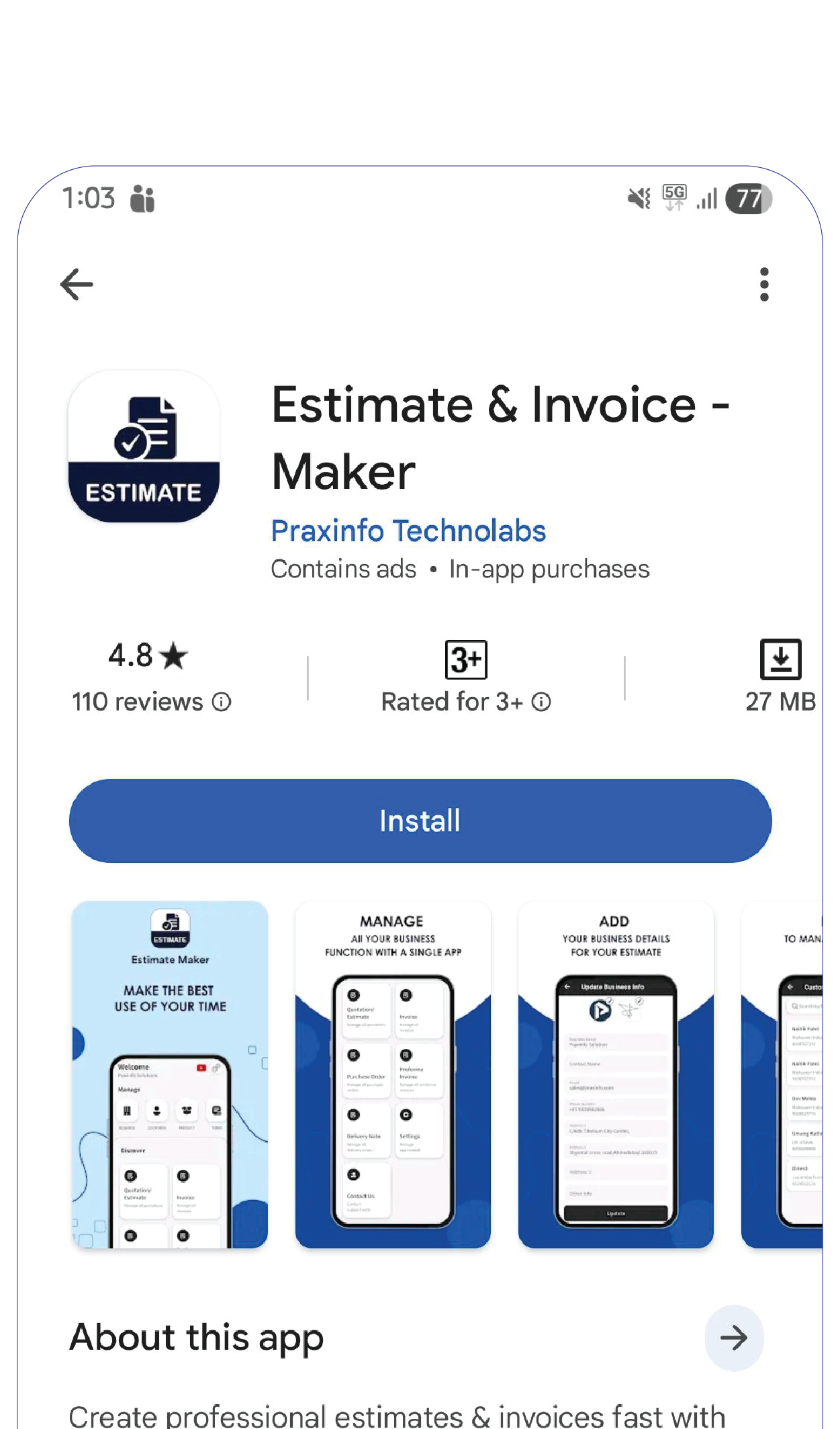The height and width of the screenshot is (1429, 840).
Task: Open the 'Make the best use' screenshot
Action: (x=170, y=1074)
